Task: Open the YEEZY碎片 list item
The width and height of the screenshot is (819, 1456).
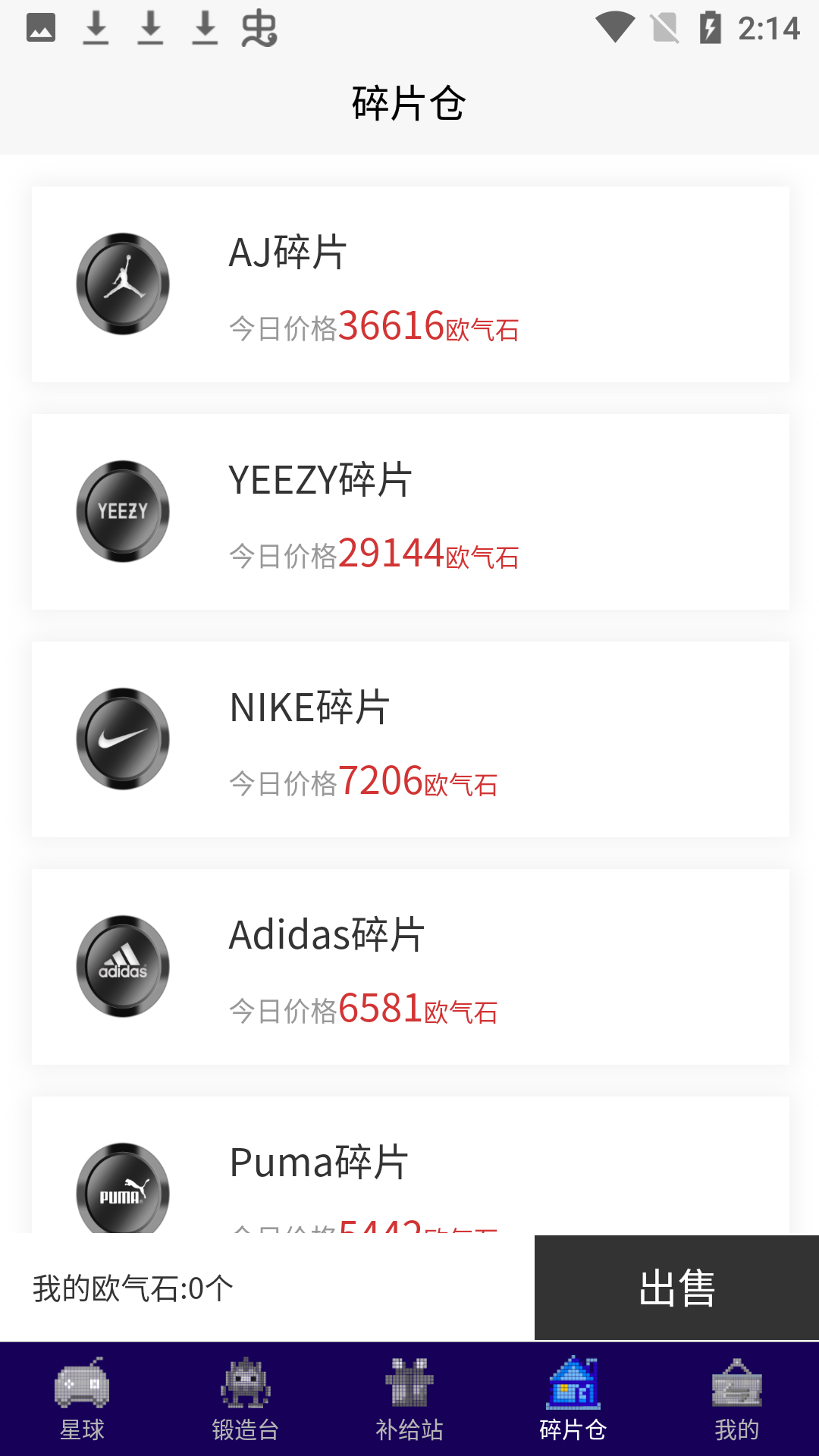Action: (x=409, y=510)
